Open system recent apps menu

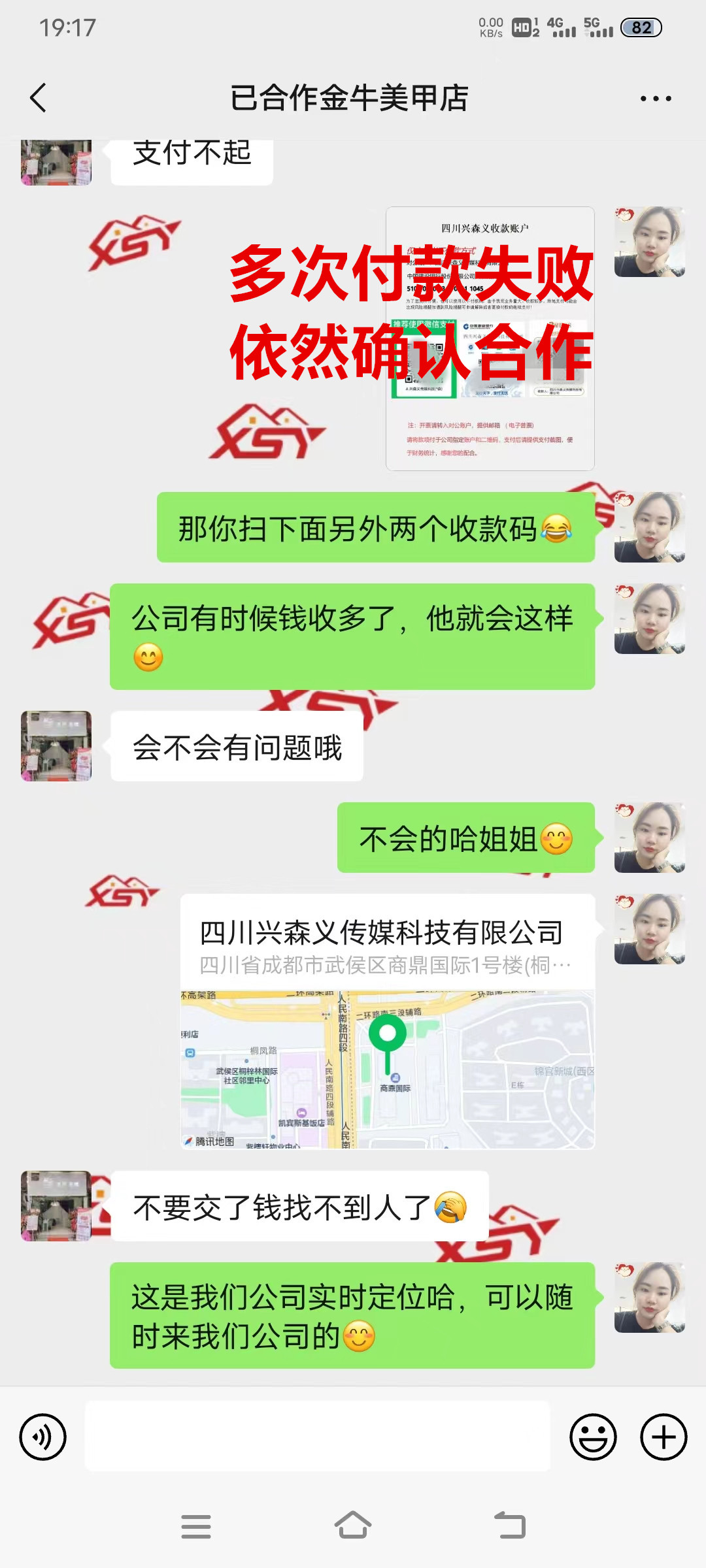[x=195, y=1526]
